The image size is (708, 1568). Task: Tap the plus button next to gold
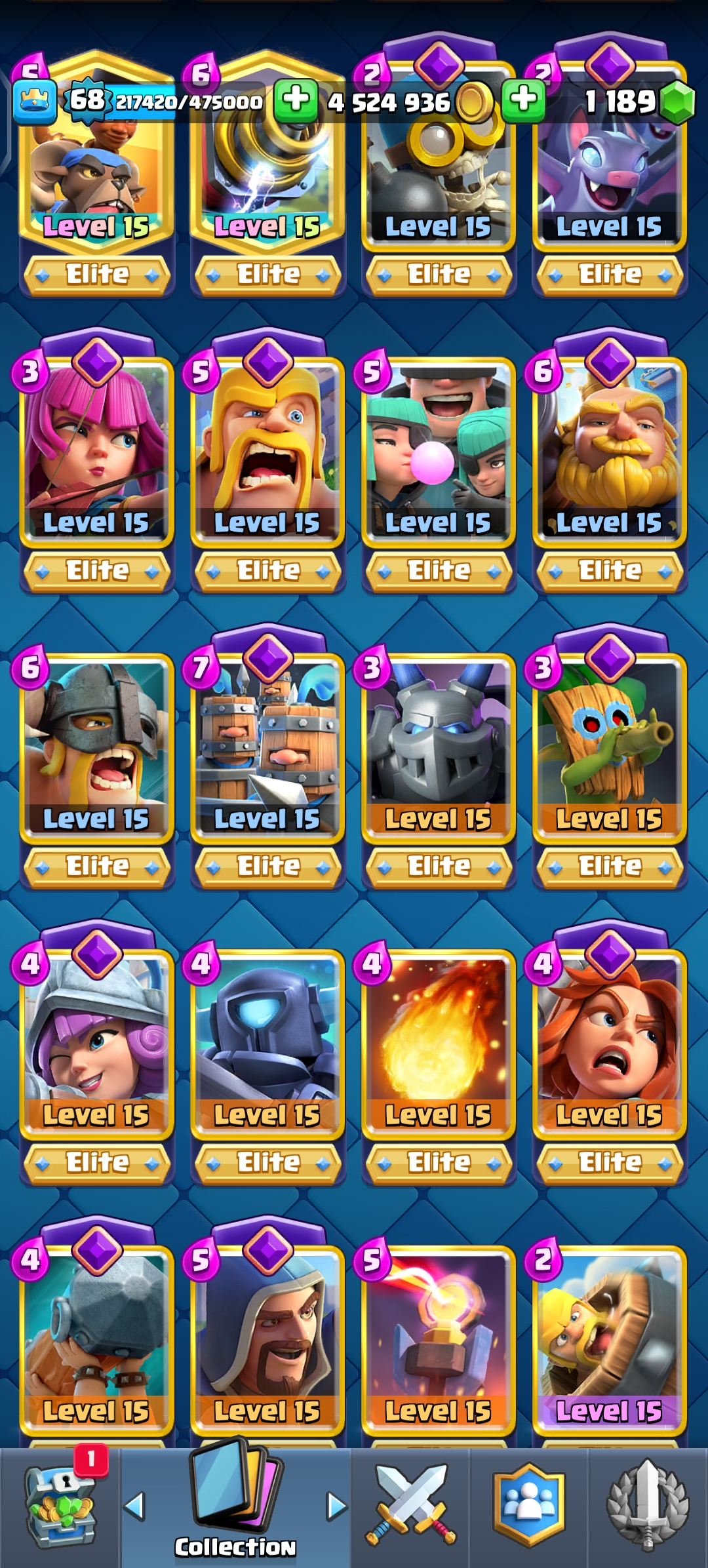(523, 101)
